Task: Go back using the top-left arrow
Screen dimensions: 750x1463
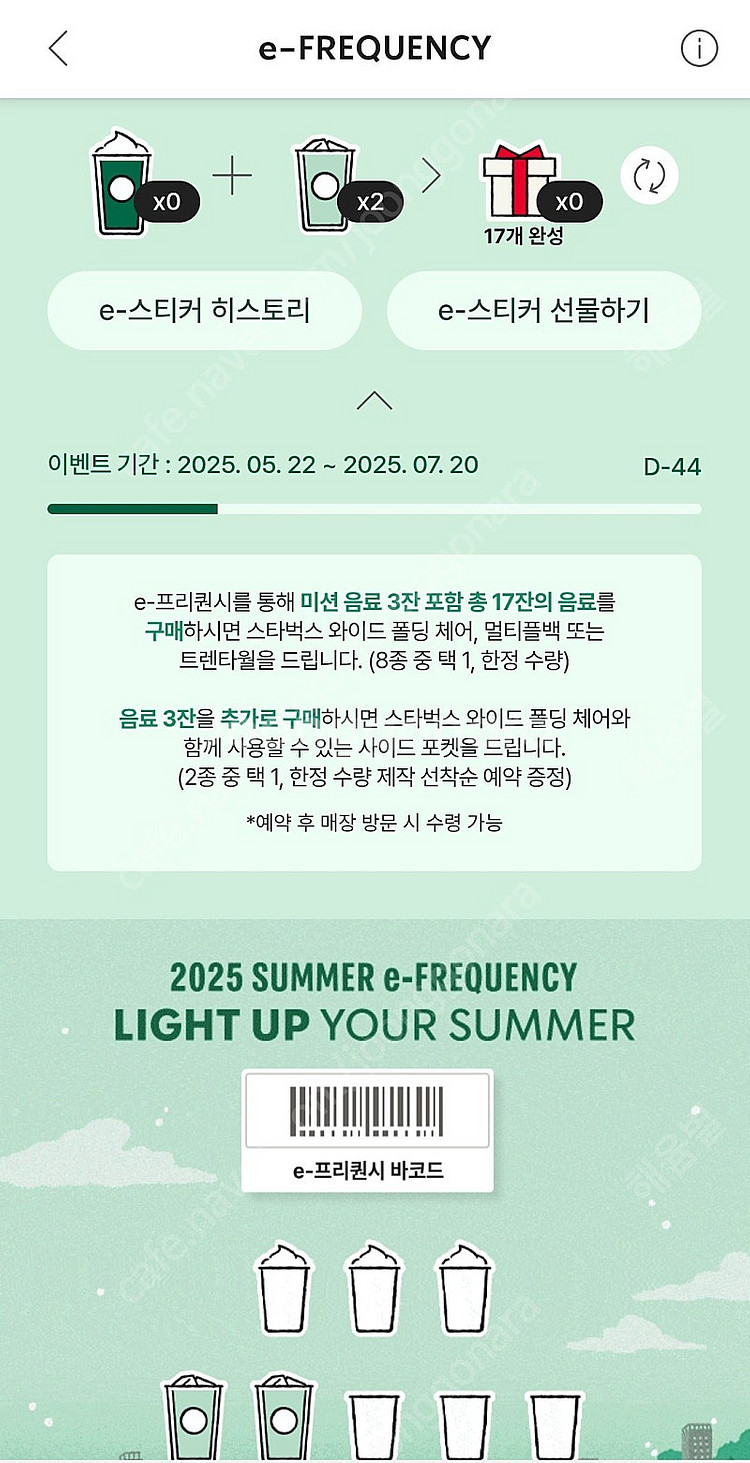Action: [x=59, y=48]
